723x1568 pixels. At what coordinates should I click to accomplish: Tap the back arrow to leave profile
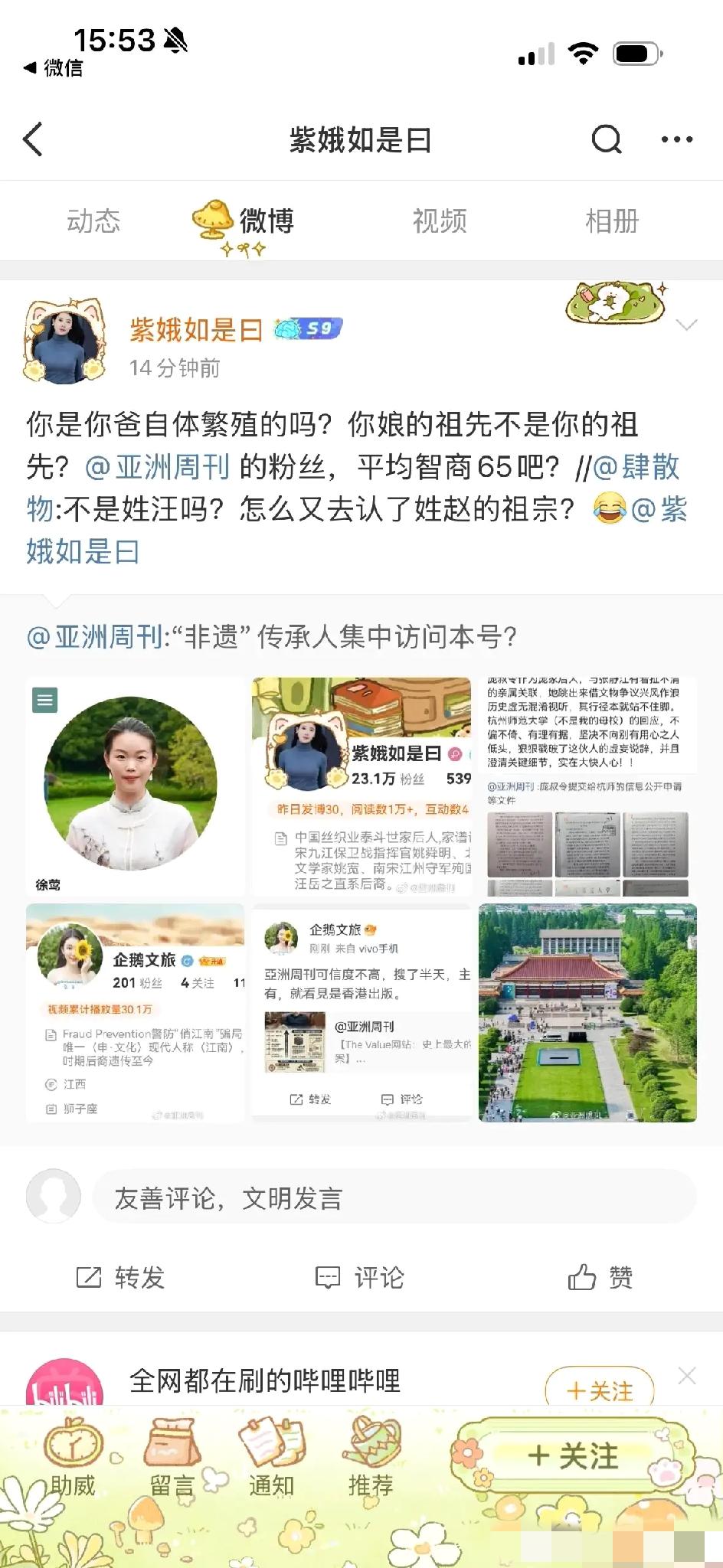32,140
